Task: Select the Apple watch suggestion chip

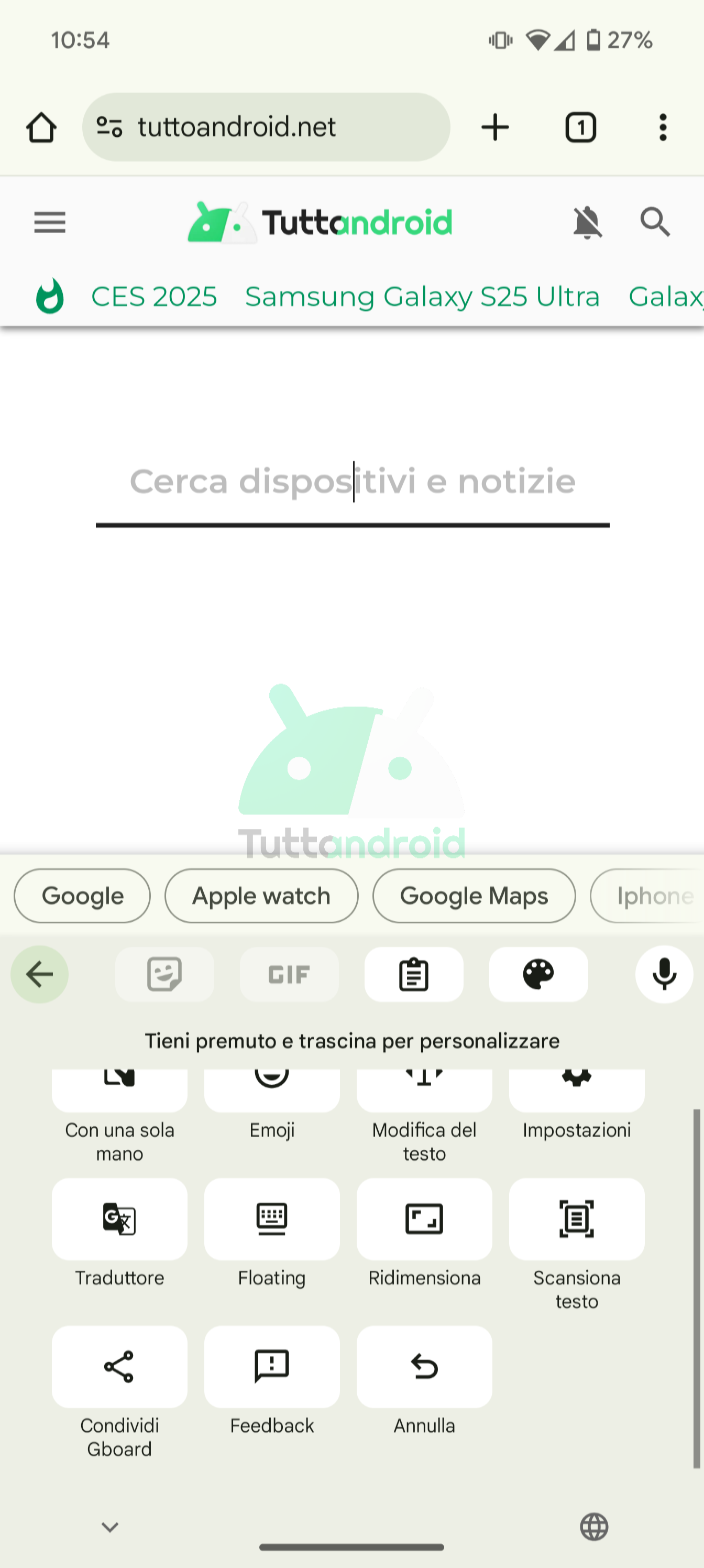Action: pos(261,896)
